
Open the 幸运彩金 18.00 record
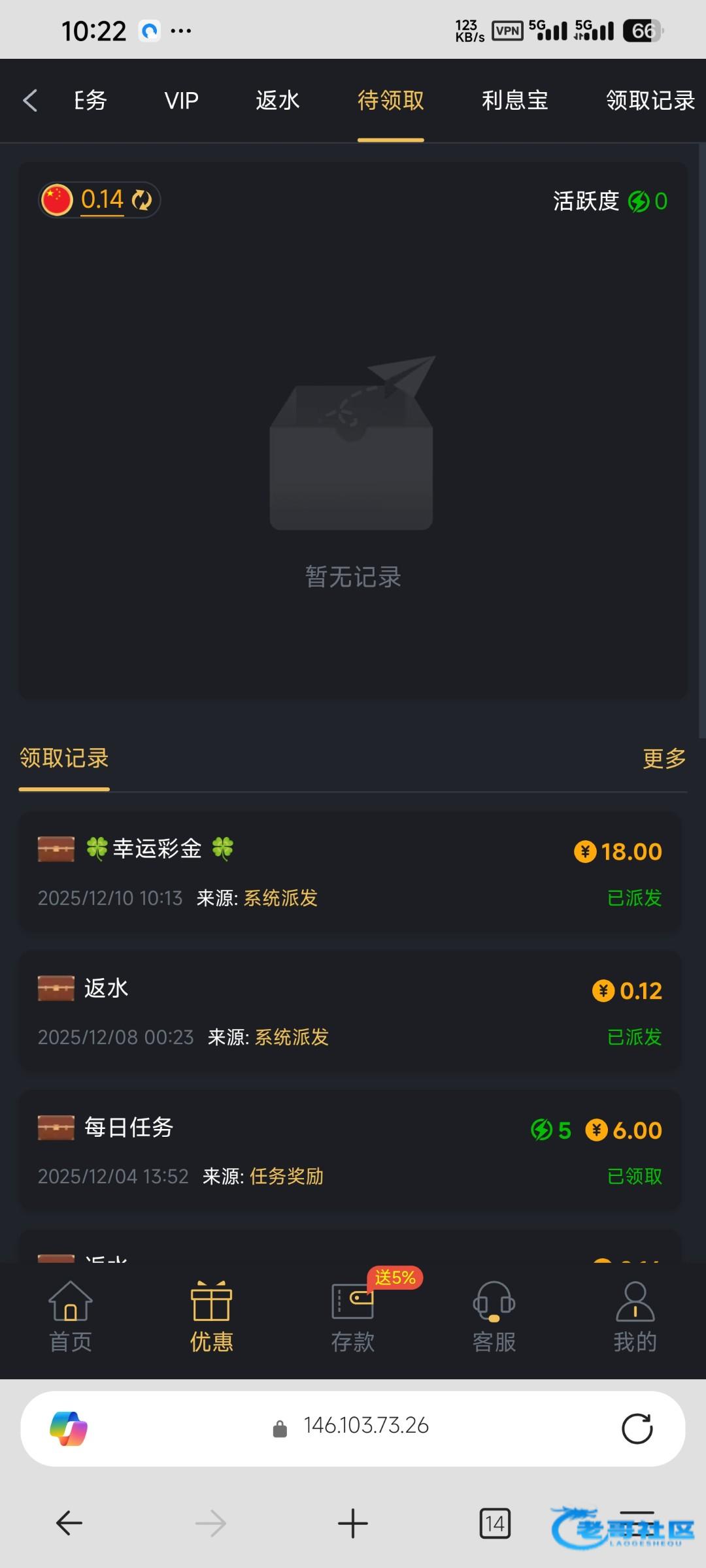(350, 872)
